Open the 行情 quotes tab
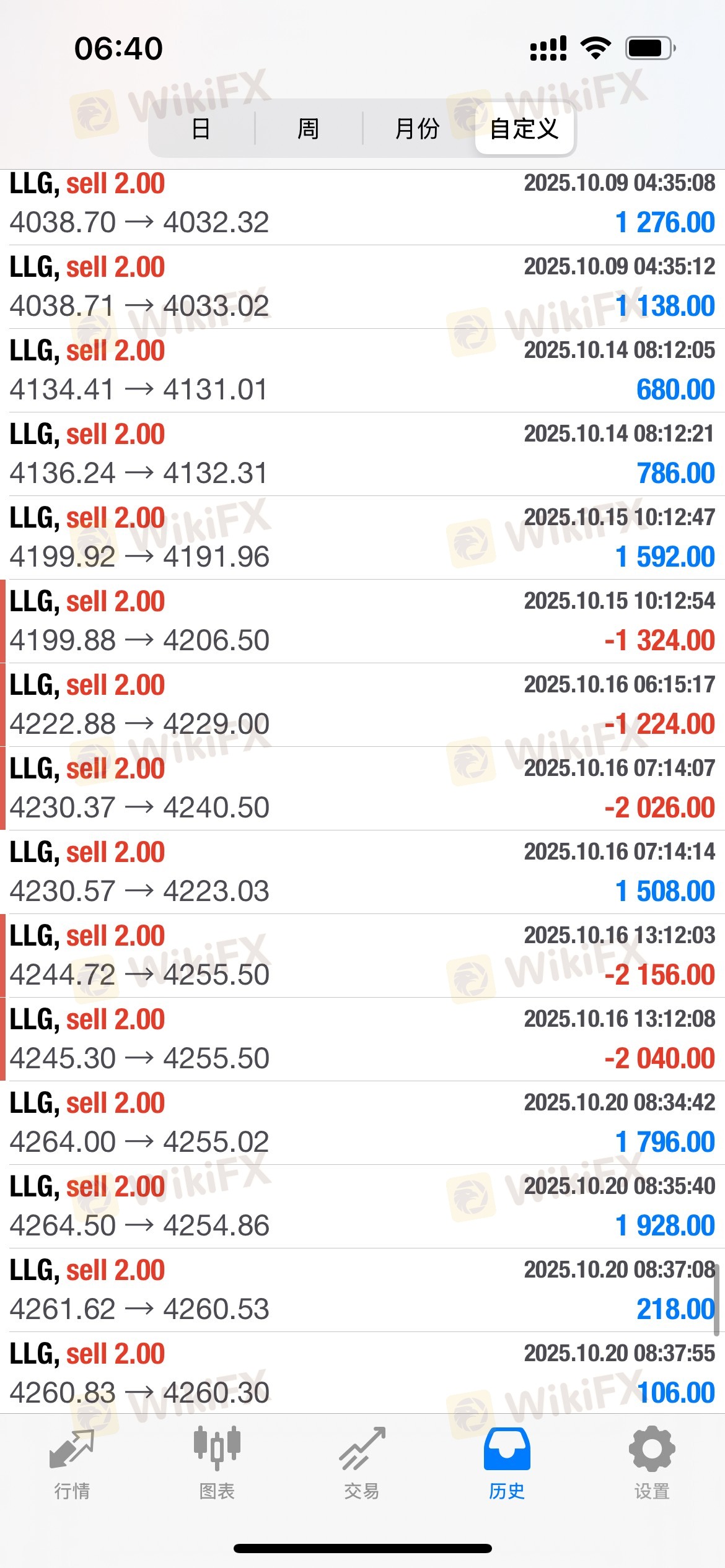Screen dimensions: 725x1568 (x=72, y=1464)
